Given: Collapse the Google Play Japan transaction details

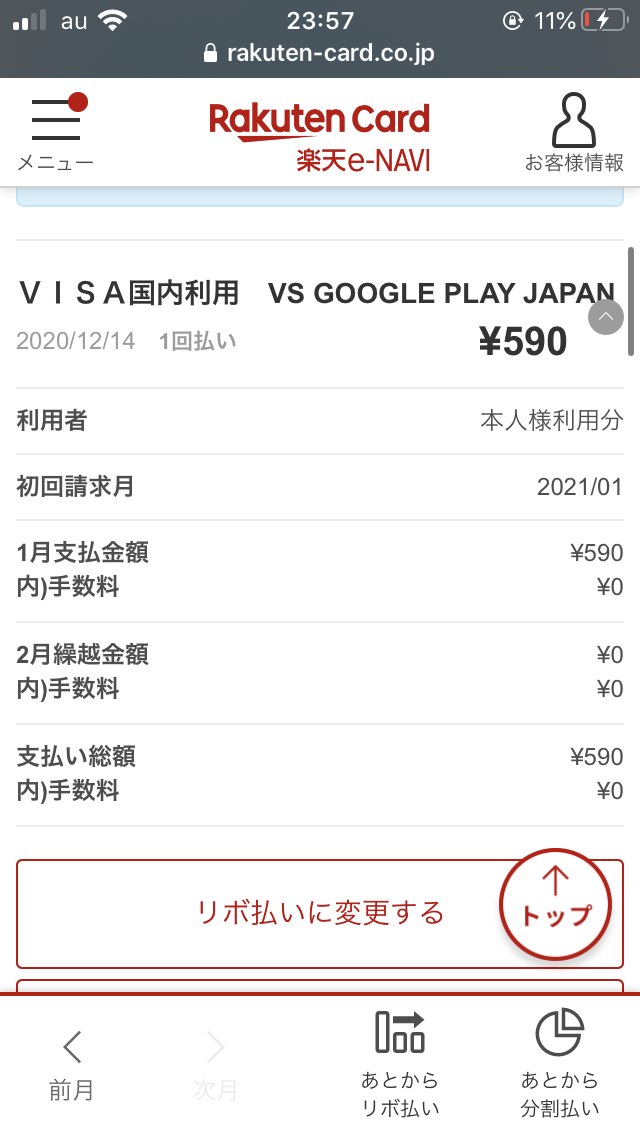Looking at the screenshot, I should (x=606, y=317).
